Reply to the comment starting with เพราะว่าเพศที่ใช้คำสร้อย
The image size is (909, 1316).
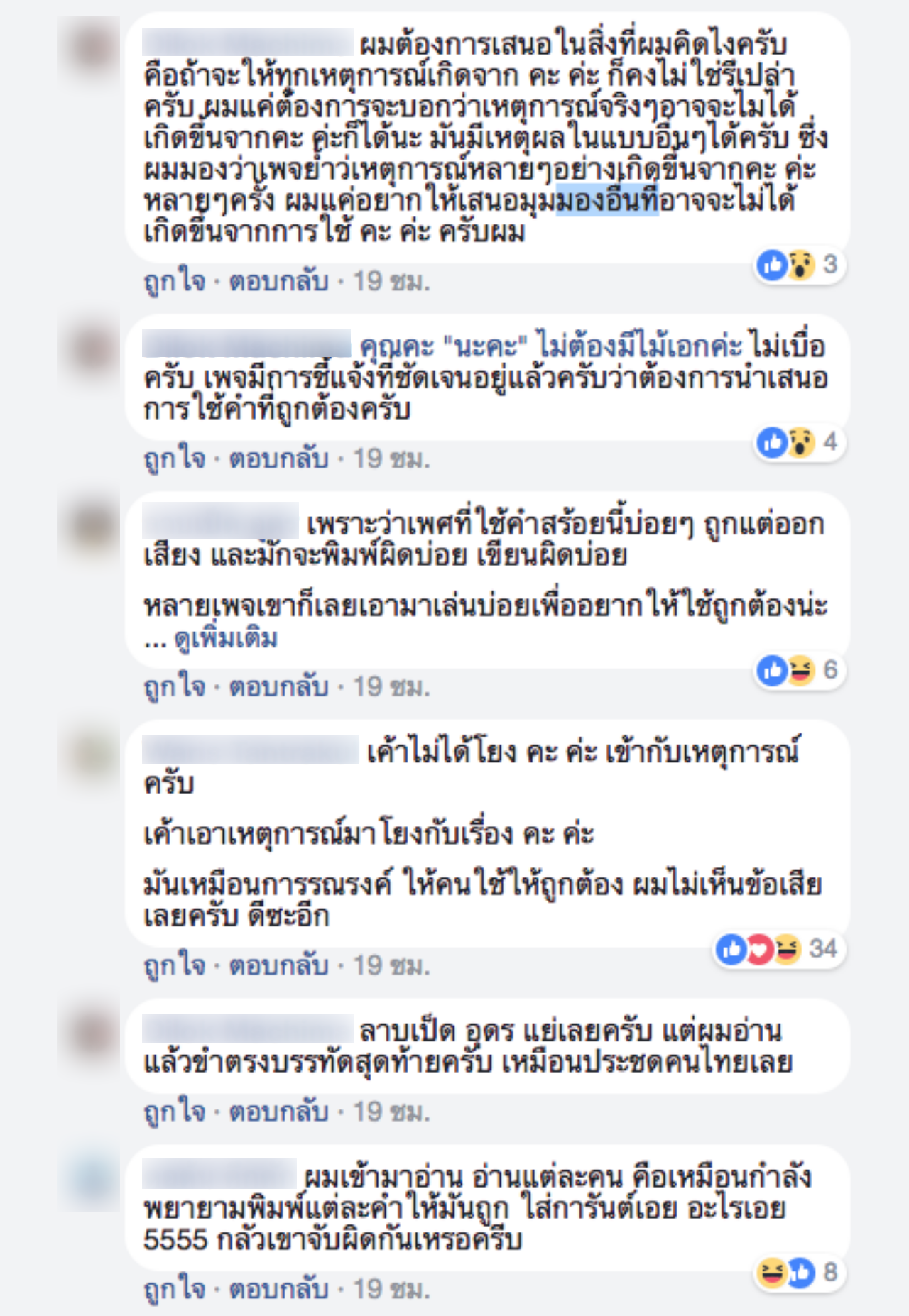[x=278, y=687]
